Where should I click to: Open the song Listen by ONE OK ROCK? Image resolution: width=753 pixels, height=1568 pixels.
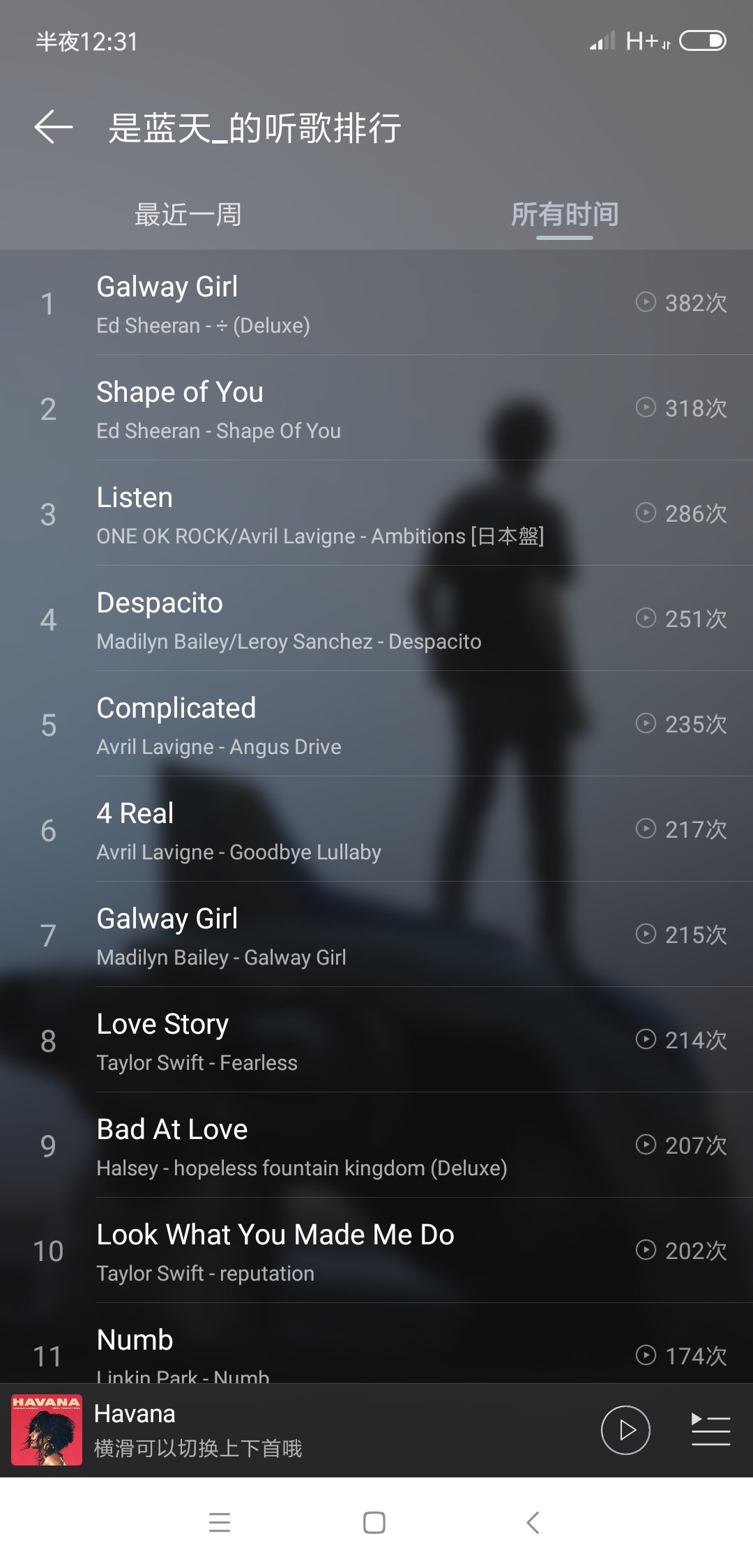pos(376,513)
